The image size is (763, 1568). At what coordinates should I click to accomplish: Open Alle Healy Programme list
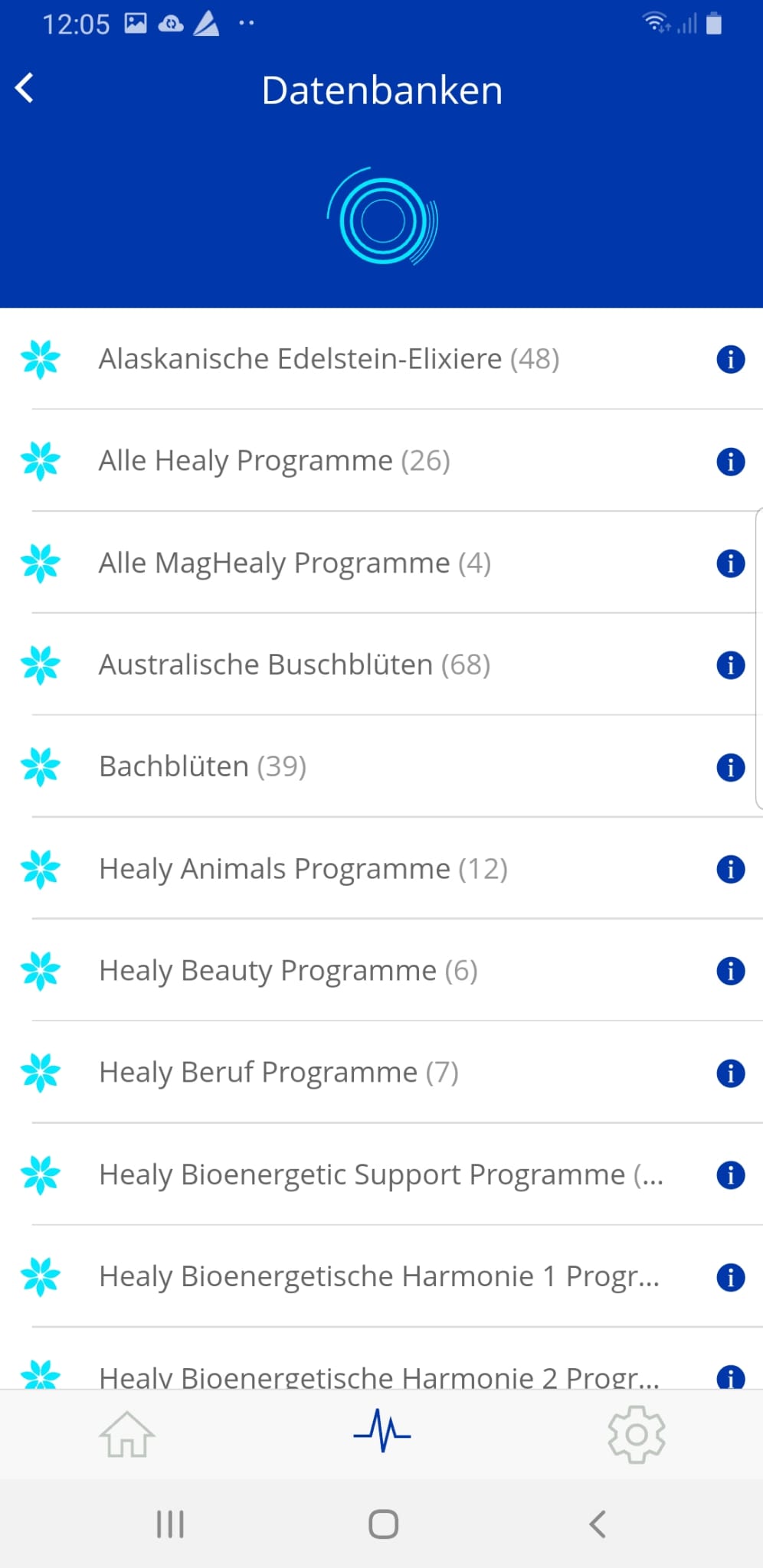click(381, 461)
